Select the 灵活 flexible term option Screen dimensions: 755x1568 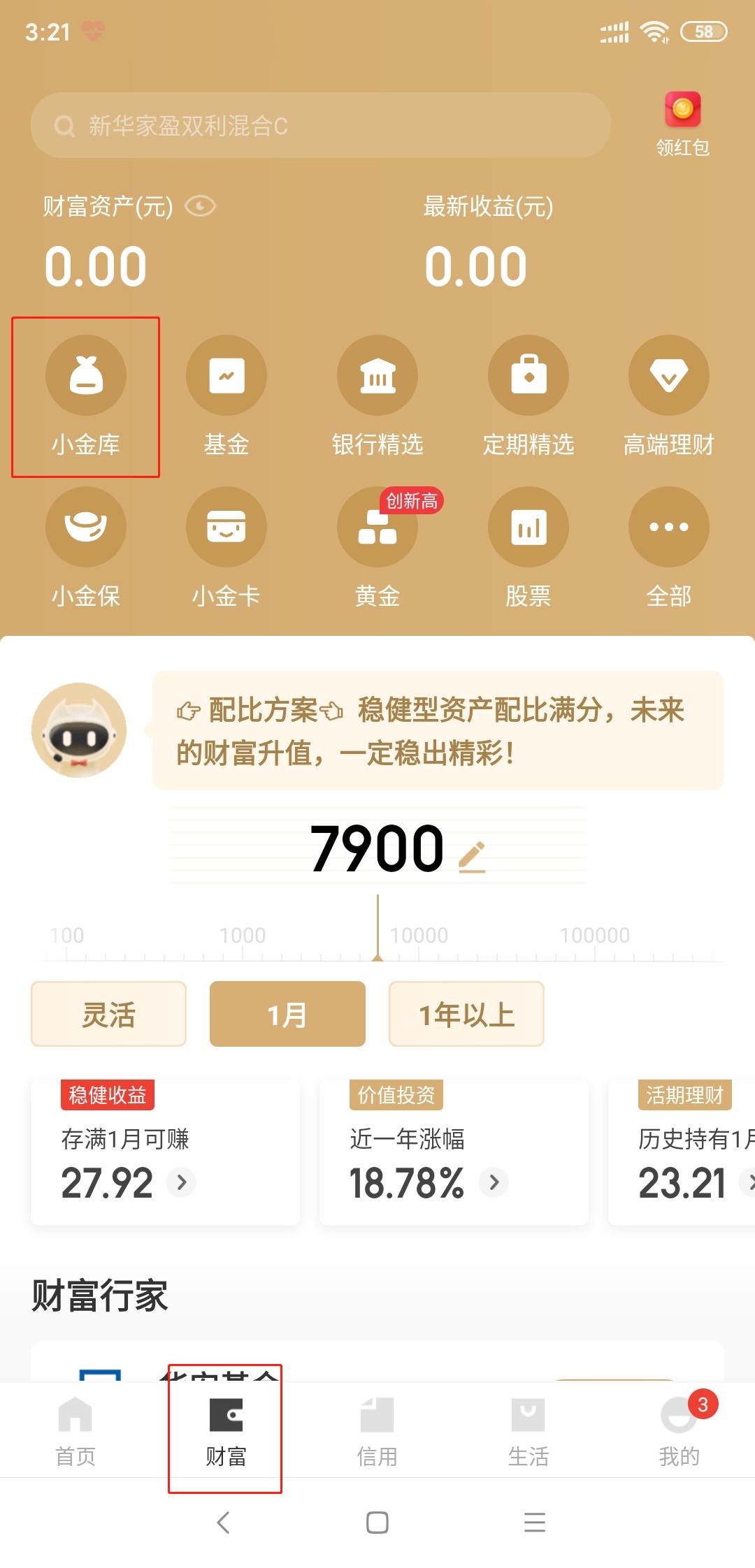click(108, 1015)
